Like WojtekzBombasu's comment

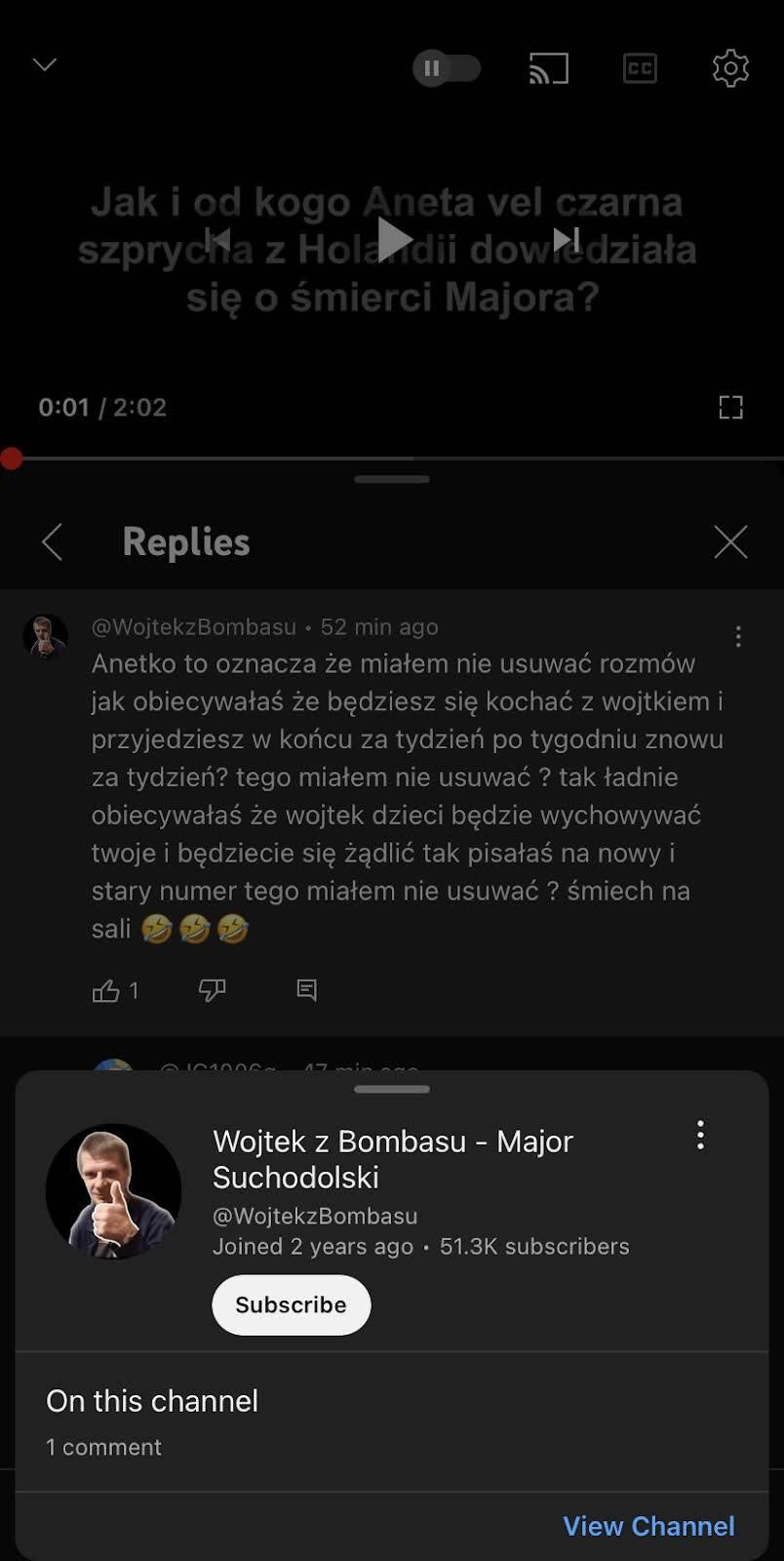coord(105,991)
